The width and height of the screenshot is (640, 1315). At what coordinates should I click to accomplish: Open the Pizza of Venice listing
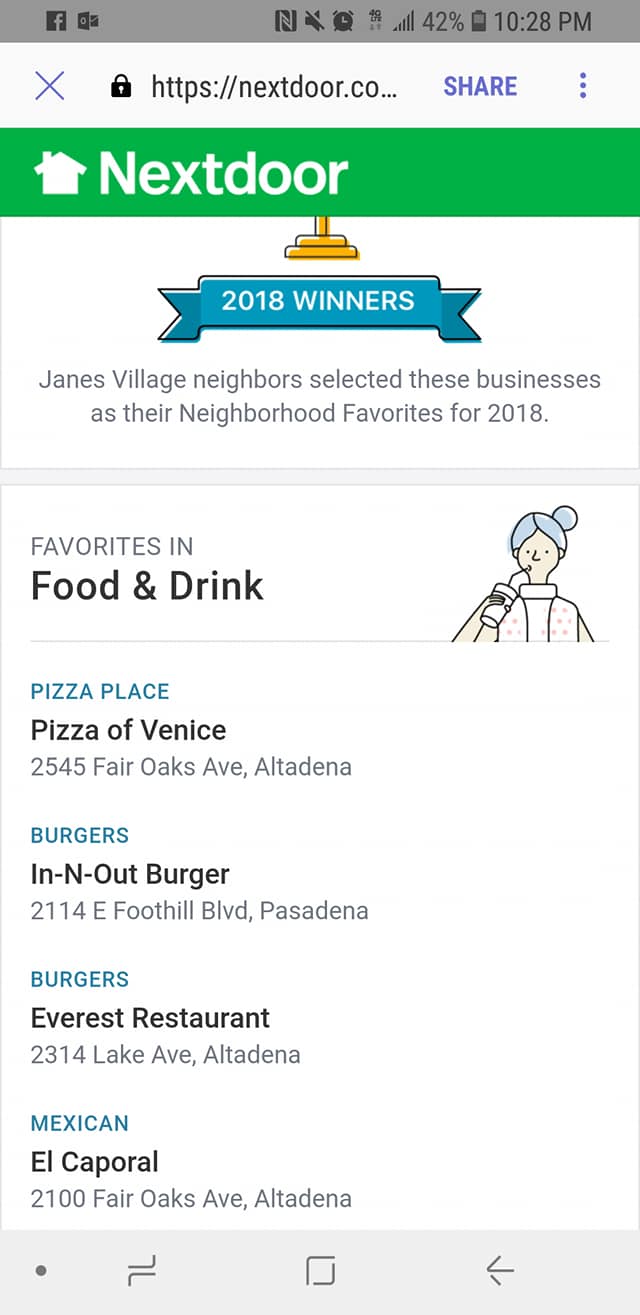129,730
